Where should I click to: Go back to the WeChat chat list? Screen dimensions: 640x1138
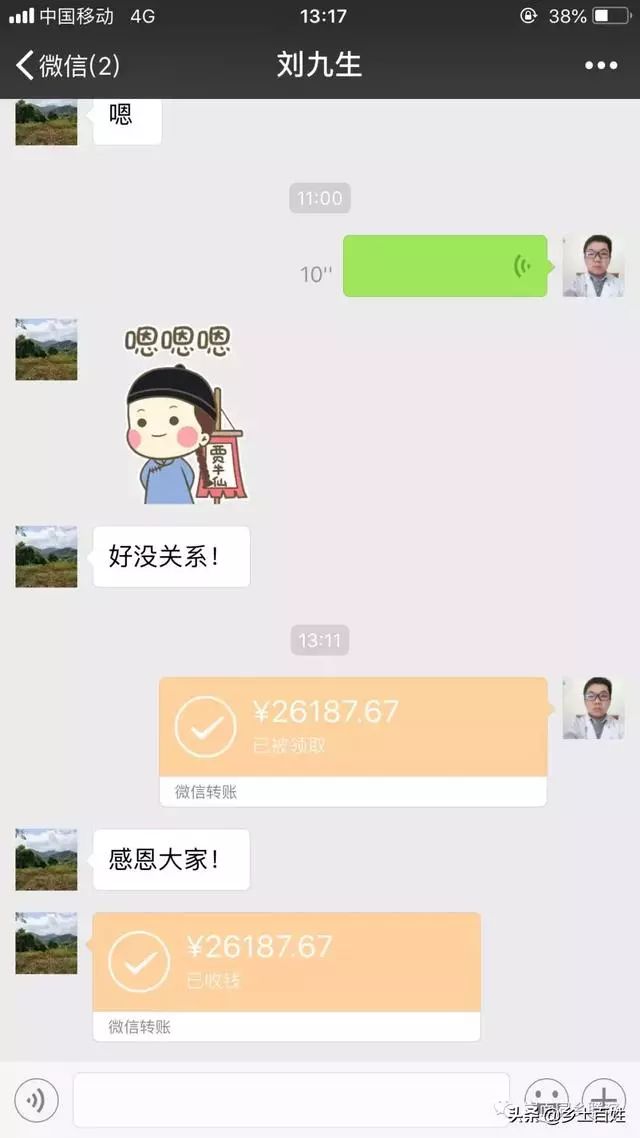66,67
